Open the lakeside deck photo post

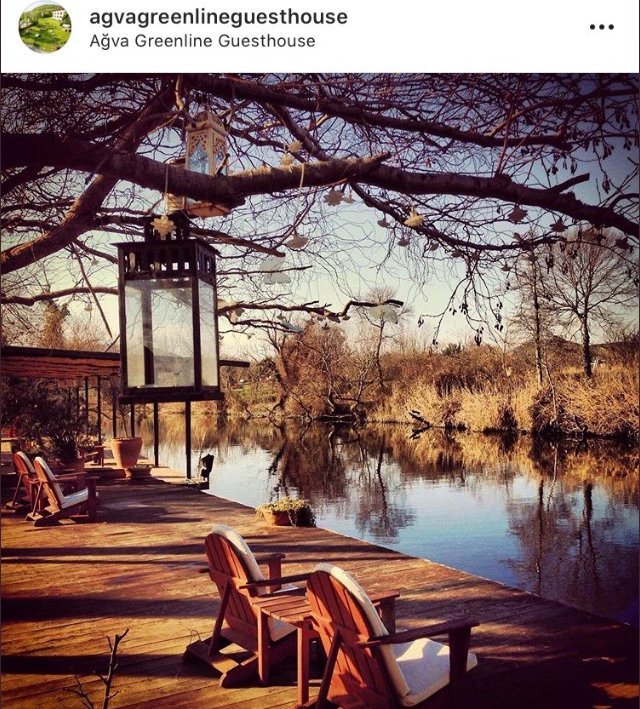pos(320,390)
